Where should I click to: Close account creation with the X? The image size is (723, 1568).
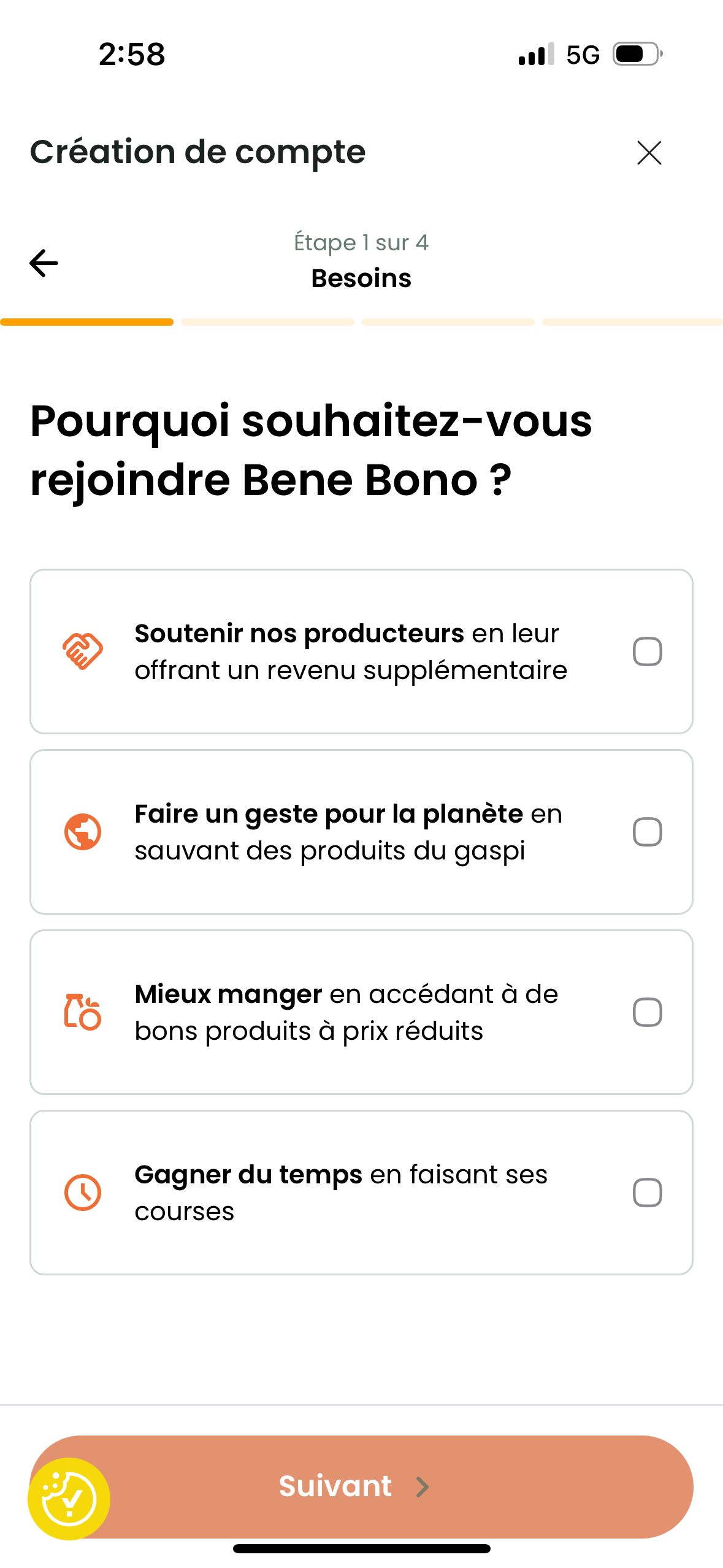click(648, 153)
